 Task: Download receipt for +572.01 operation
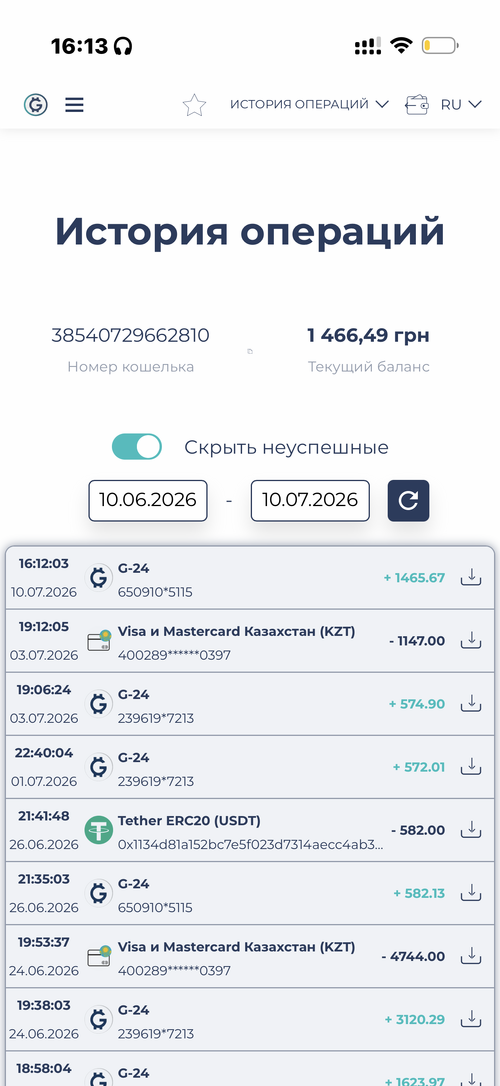pyautogui.click(x=471, y=767)
